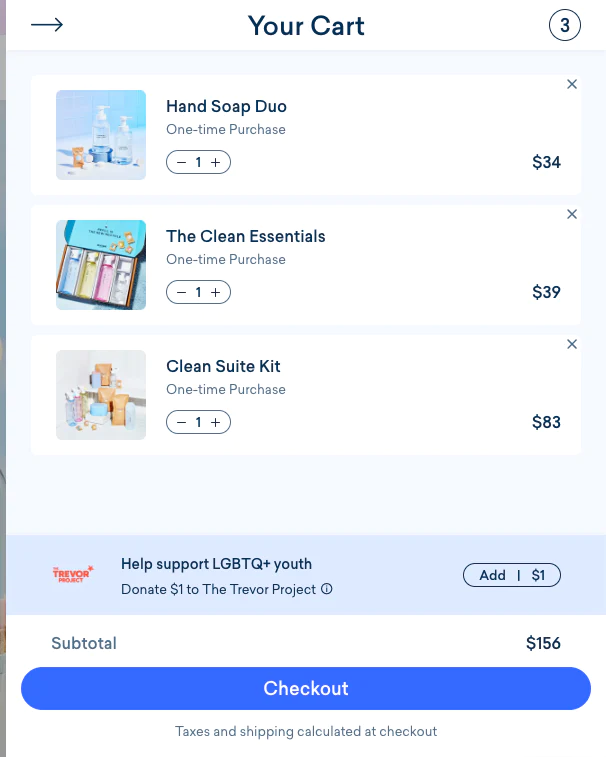606x757 pixels.
Task: Close the cart with the arrow icon
Action: pos(47,25)
